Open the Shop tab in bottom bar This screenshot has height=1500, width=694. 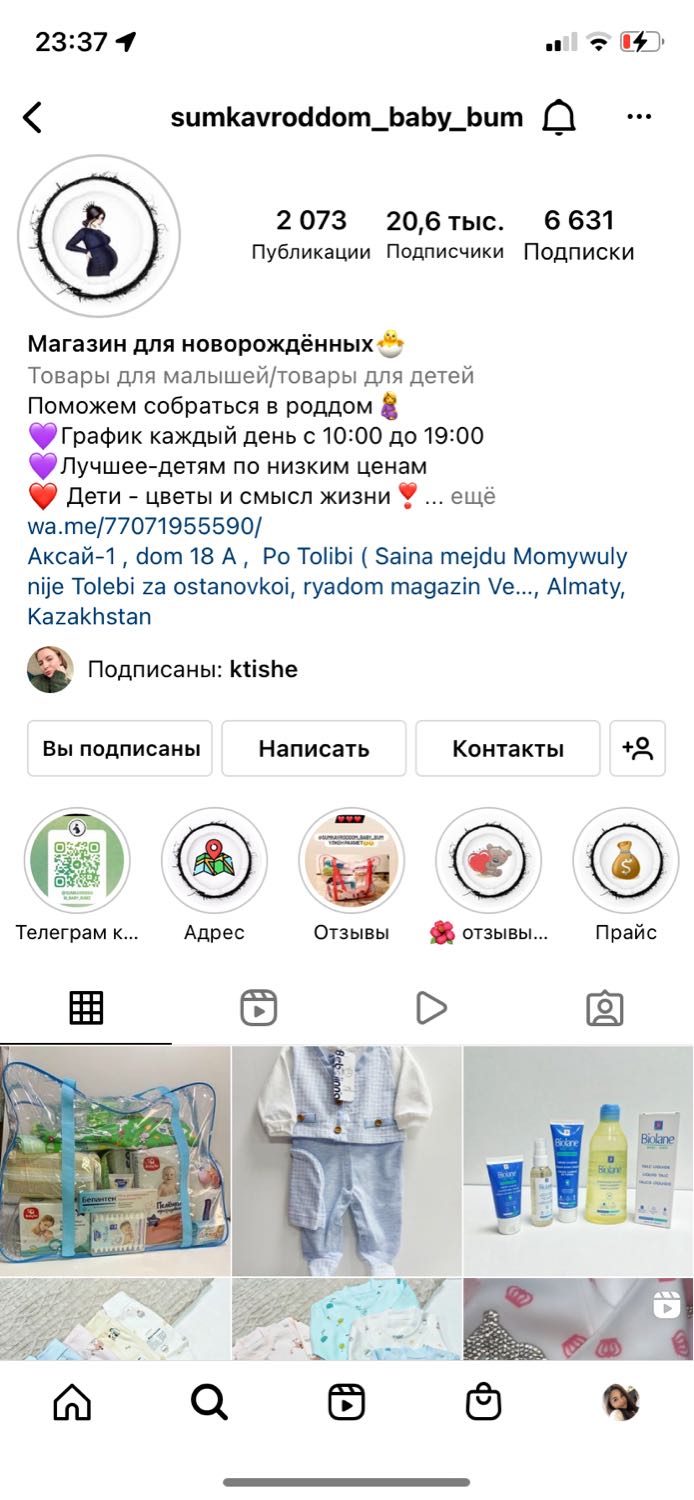pos(484,1403)
